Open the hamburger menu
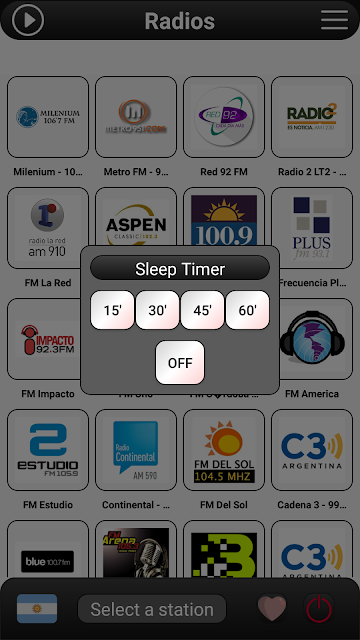This screenshot has height=640, width=360. 334,20
